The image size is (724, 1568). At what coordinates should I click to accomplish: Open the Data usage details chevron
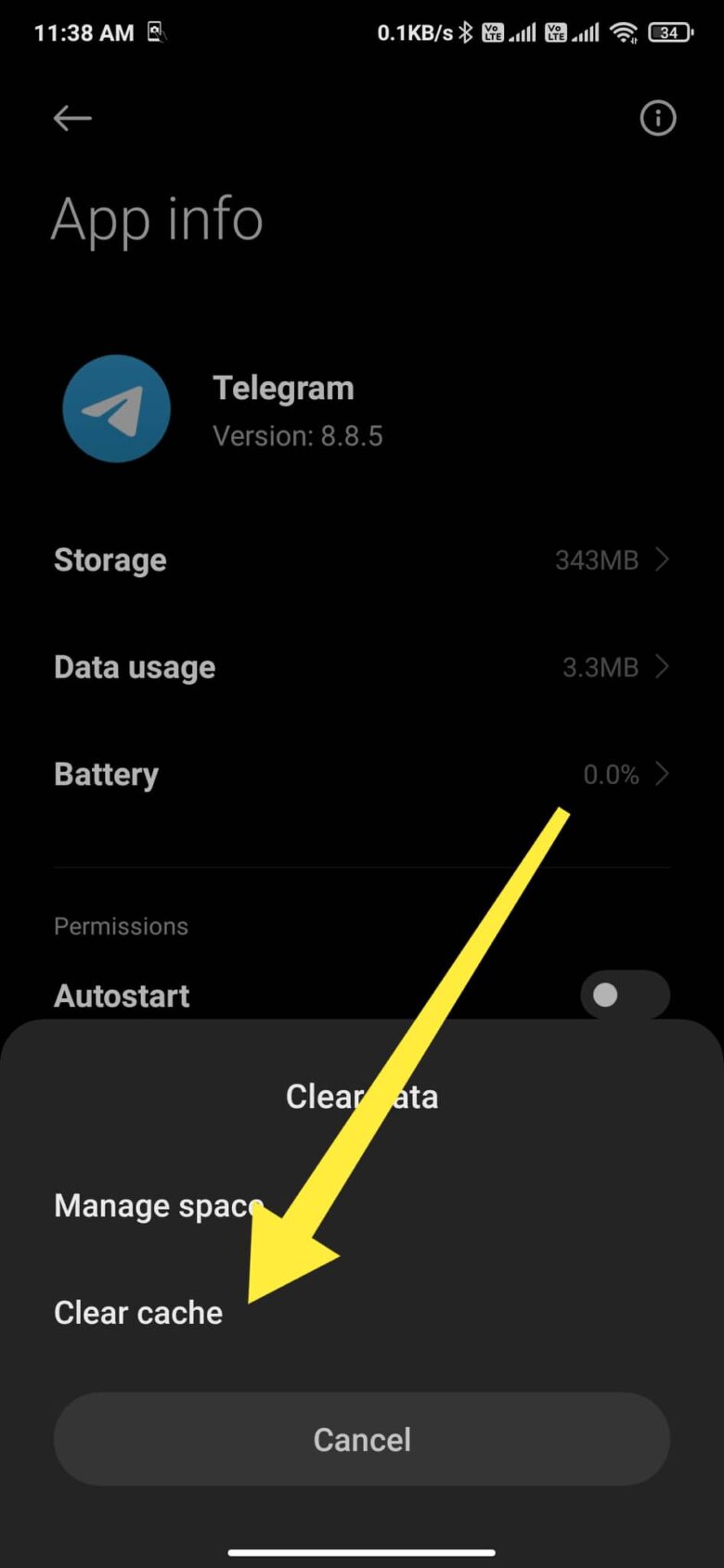point(661,667)
